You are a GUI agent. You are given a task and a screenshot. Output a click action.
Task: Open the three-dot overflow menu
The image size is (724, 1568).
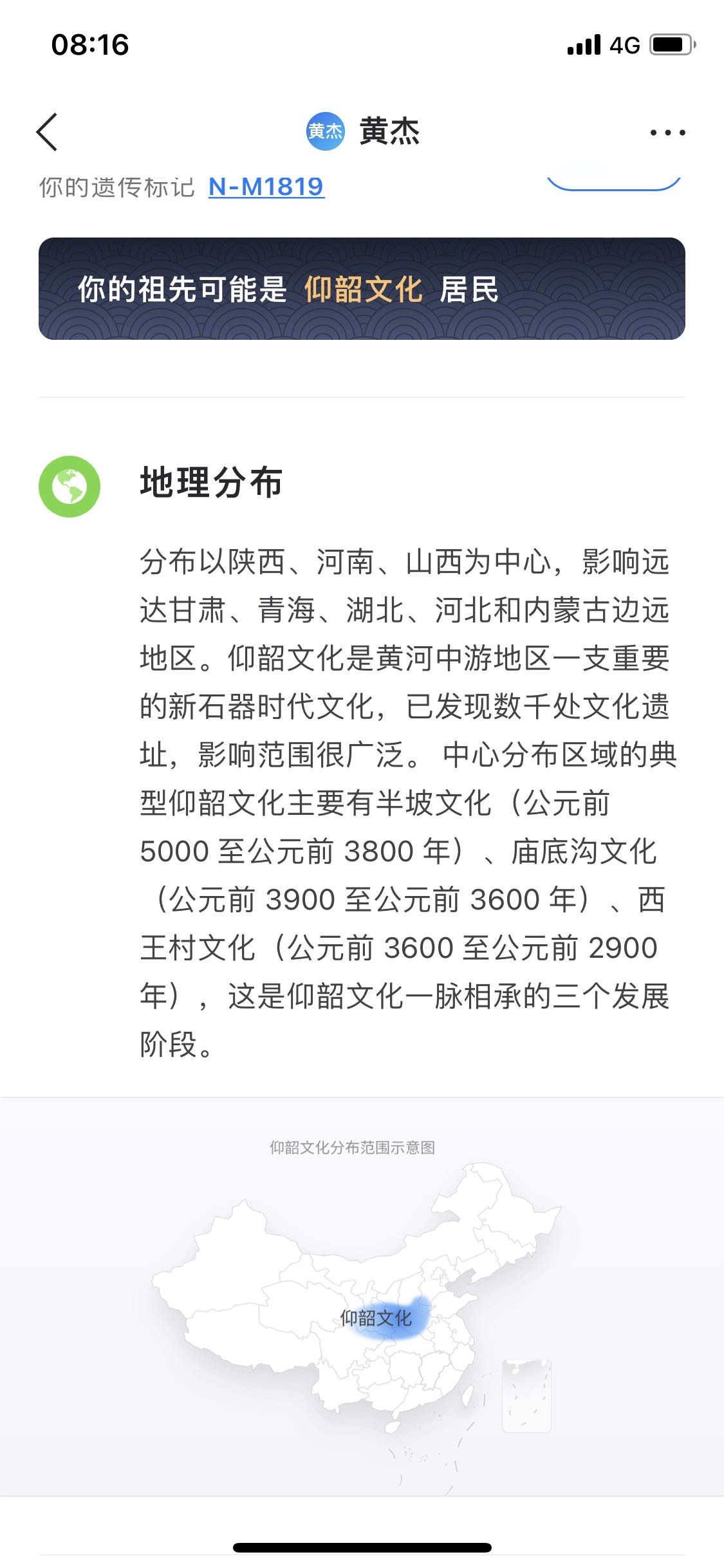pos(667,133)
